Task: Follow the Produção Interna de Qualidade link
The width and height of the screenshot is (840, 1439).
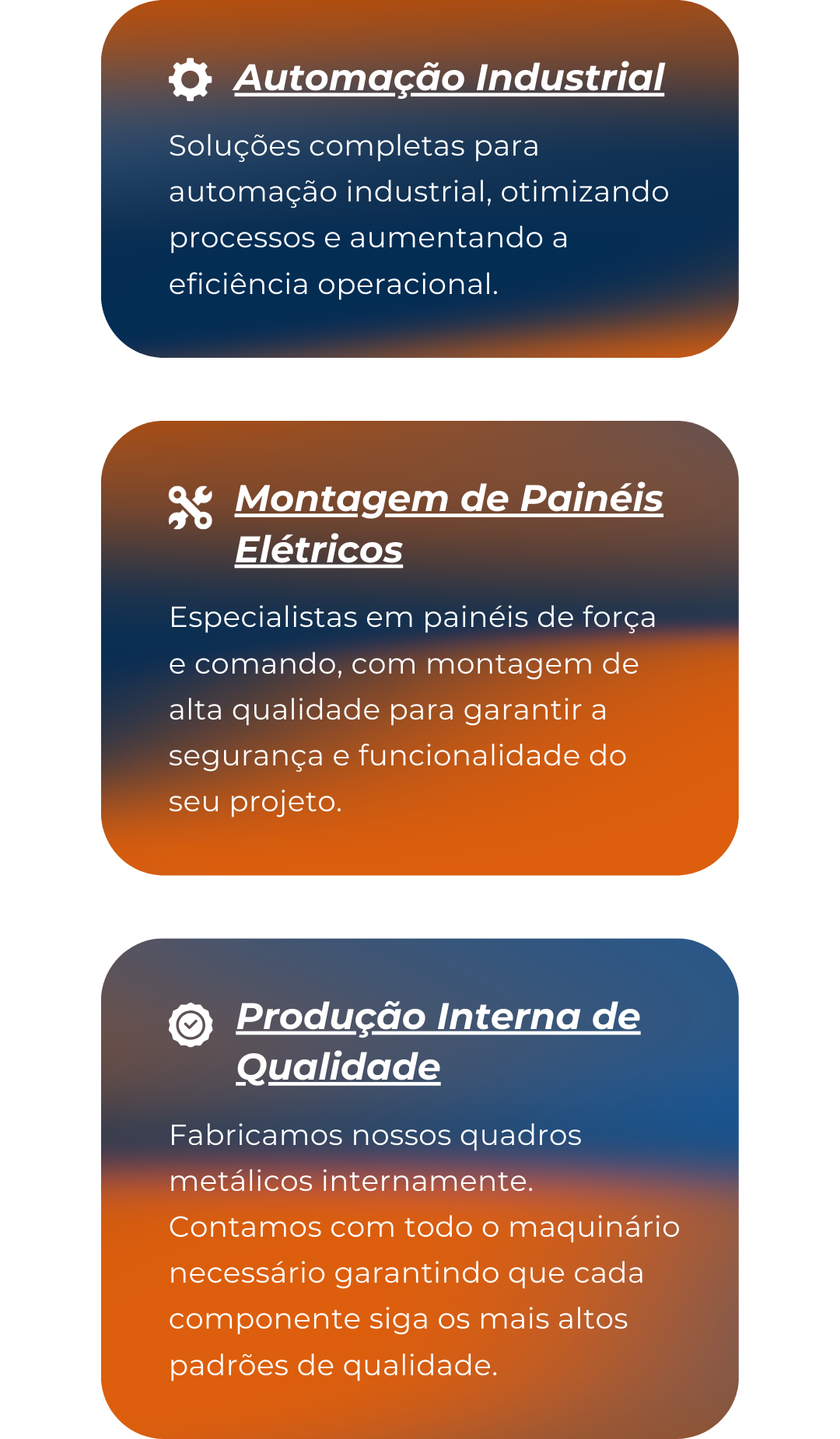Action: point(438,1042)
